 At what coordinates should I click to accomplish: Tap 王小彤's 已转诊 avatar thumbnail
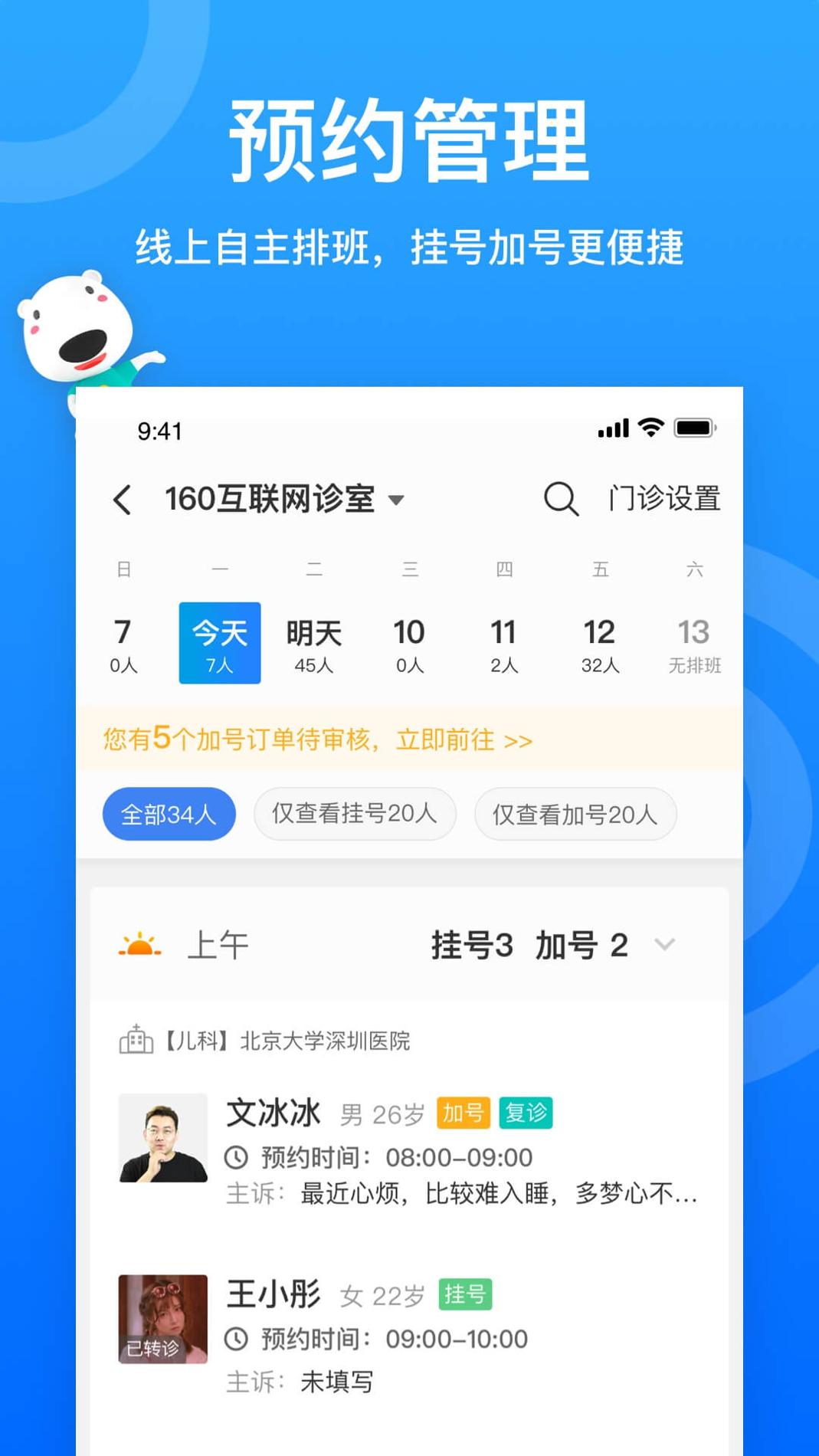pos(163,1320)
